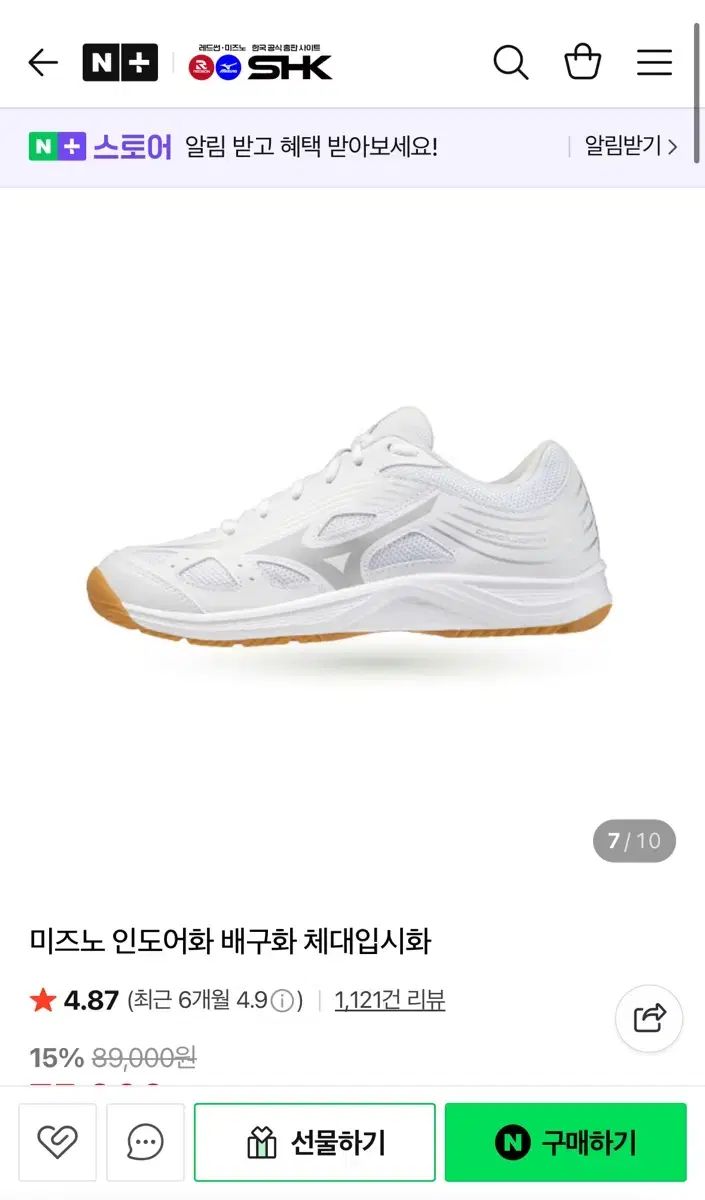Go back using the back arrow

(x=43, y=63)
